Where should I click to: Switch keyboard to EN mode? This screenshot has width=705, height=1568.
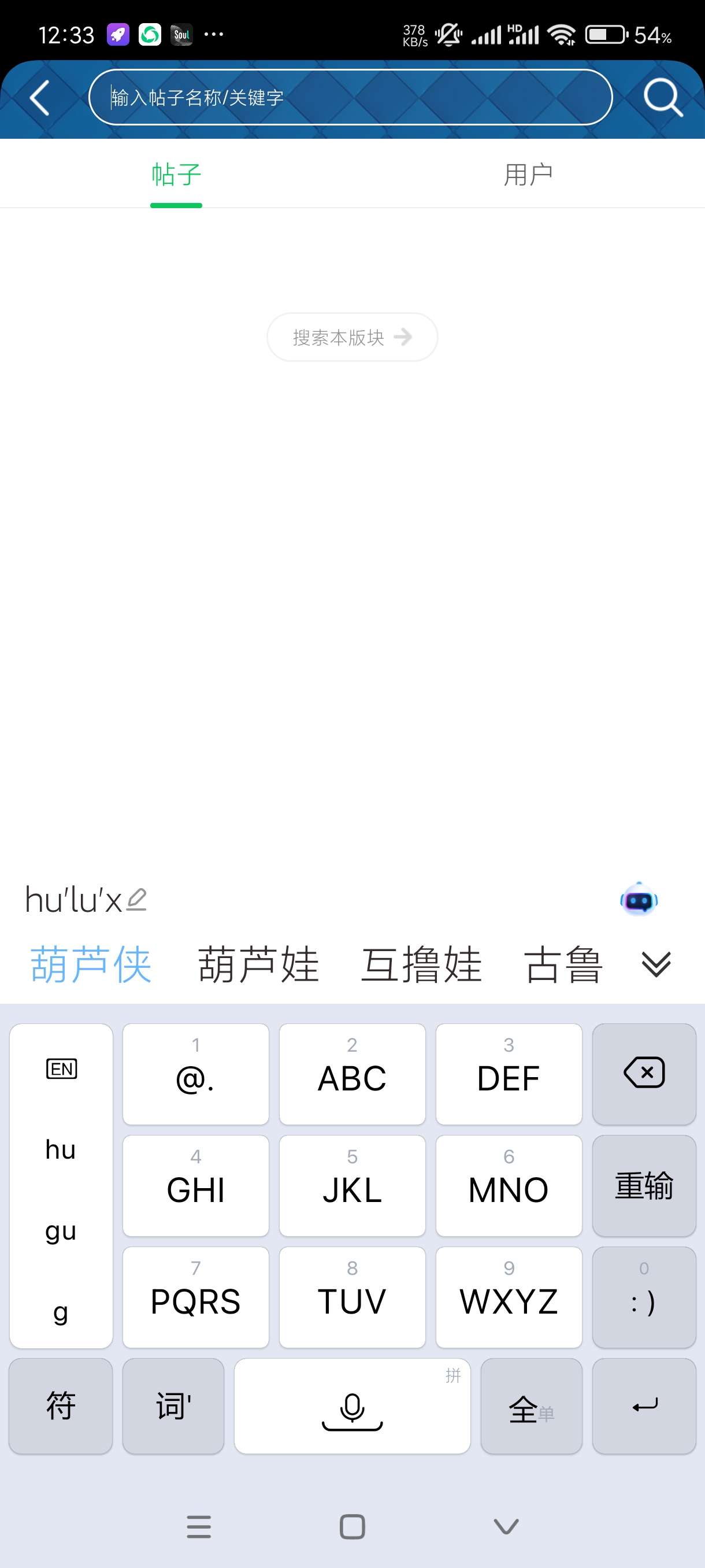point(61,1068)
